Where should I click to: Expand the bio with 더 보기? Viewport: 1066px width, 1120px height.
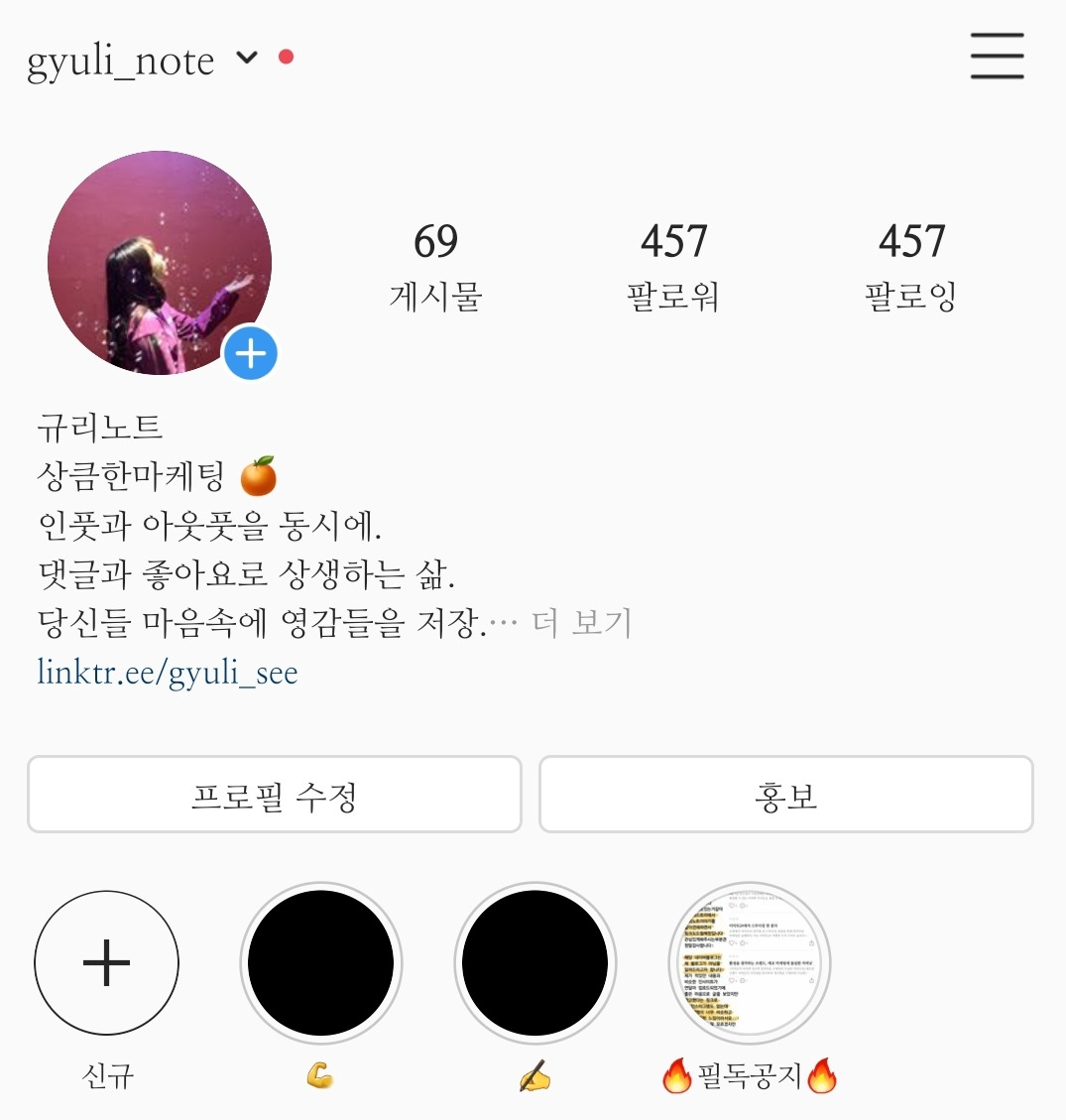[x=581, y=623]
